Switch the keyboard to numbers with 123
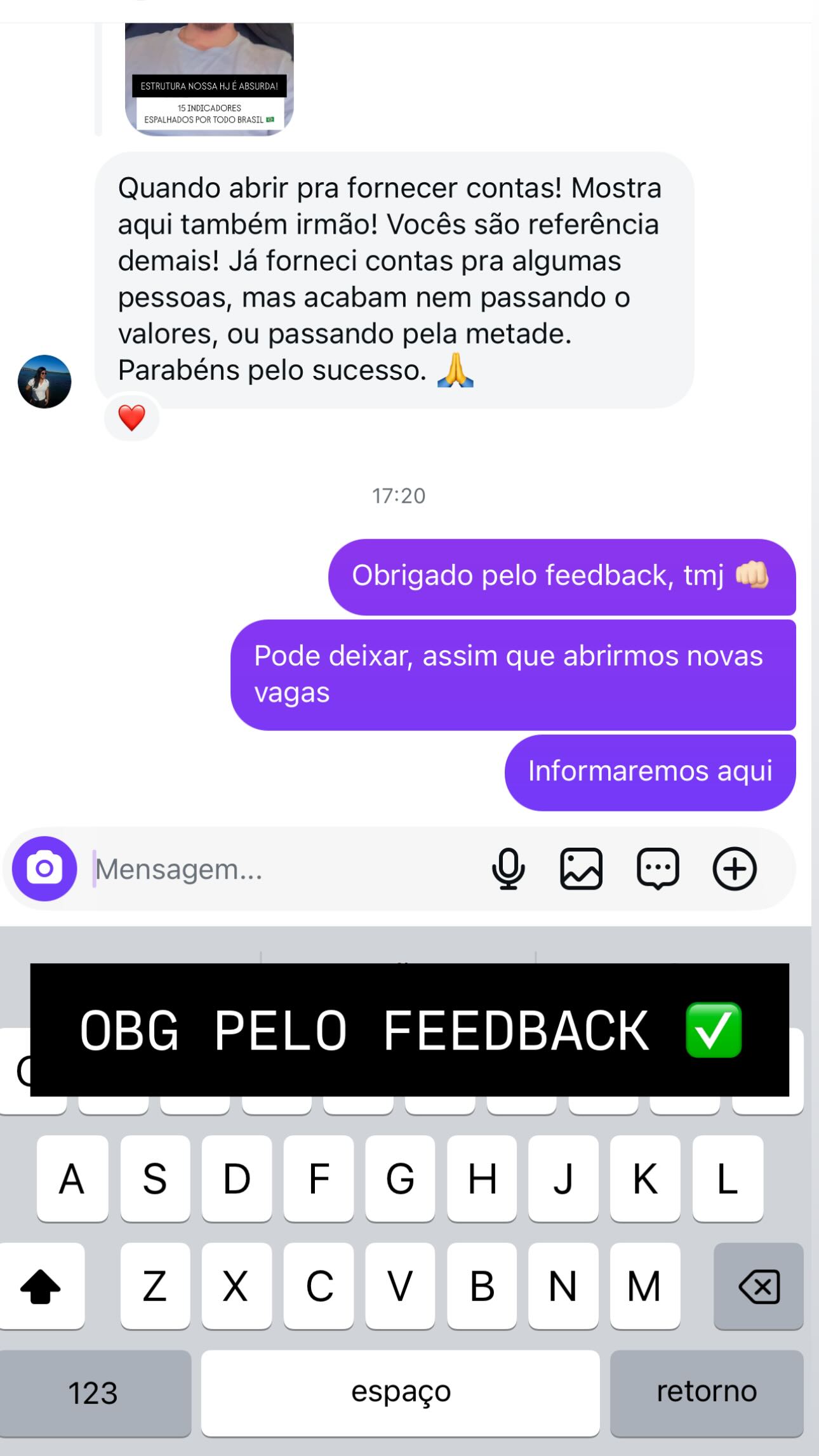Image resolution: width=819 pixels, height=1456 pixels. pos(94,1393)
